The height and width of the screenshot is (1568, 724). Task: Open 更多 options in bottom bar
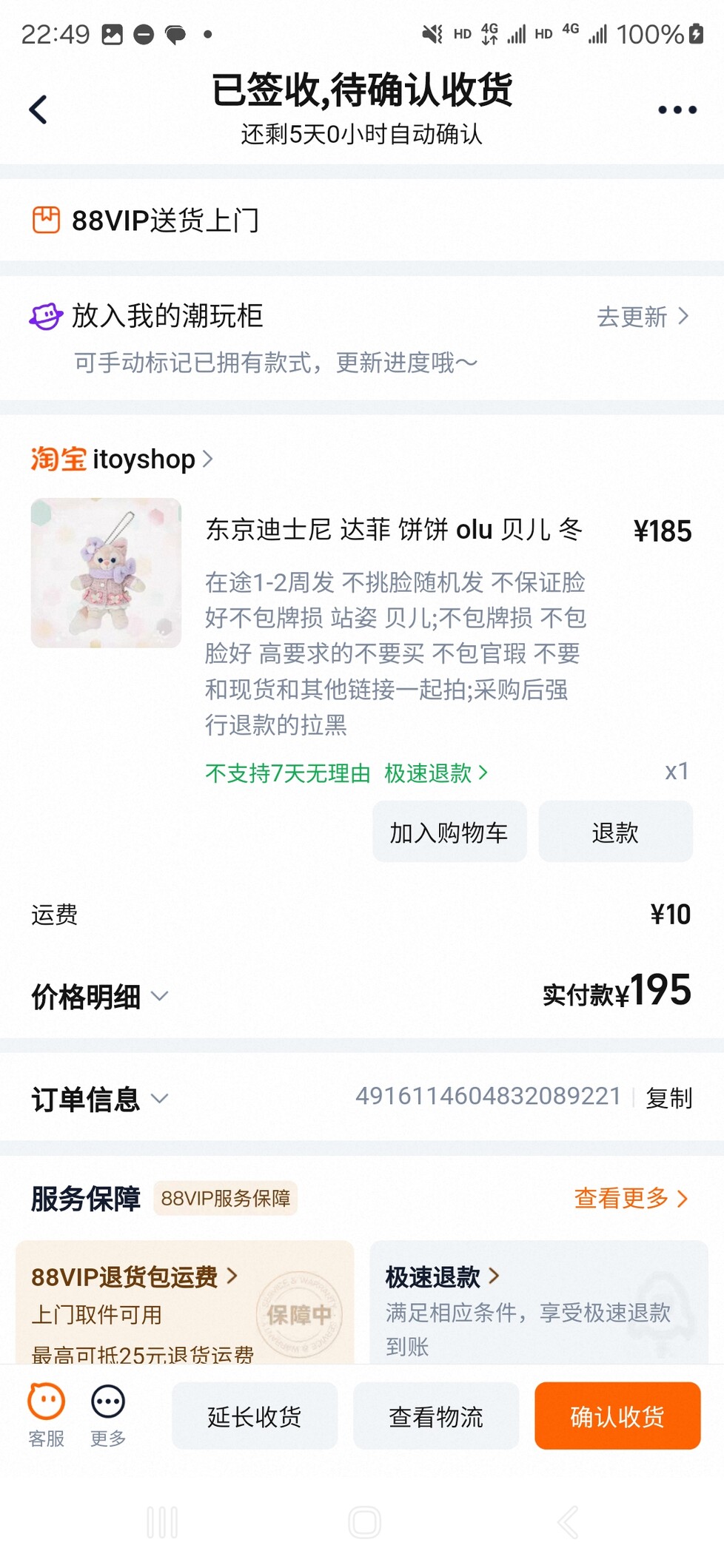(x=108, y=1413)
